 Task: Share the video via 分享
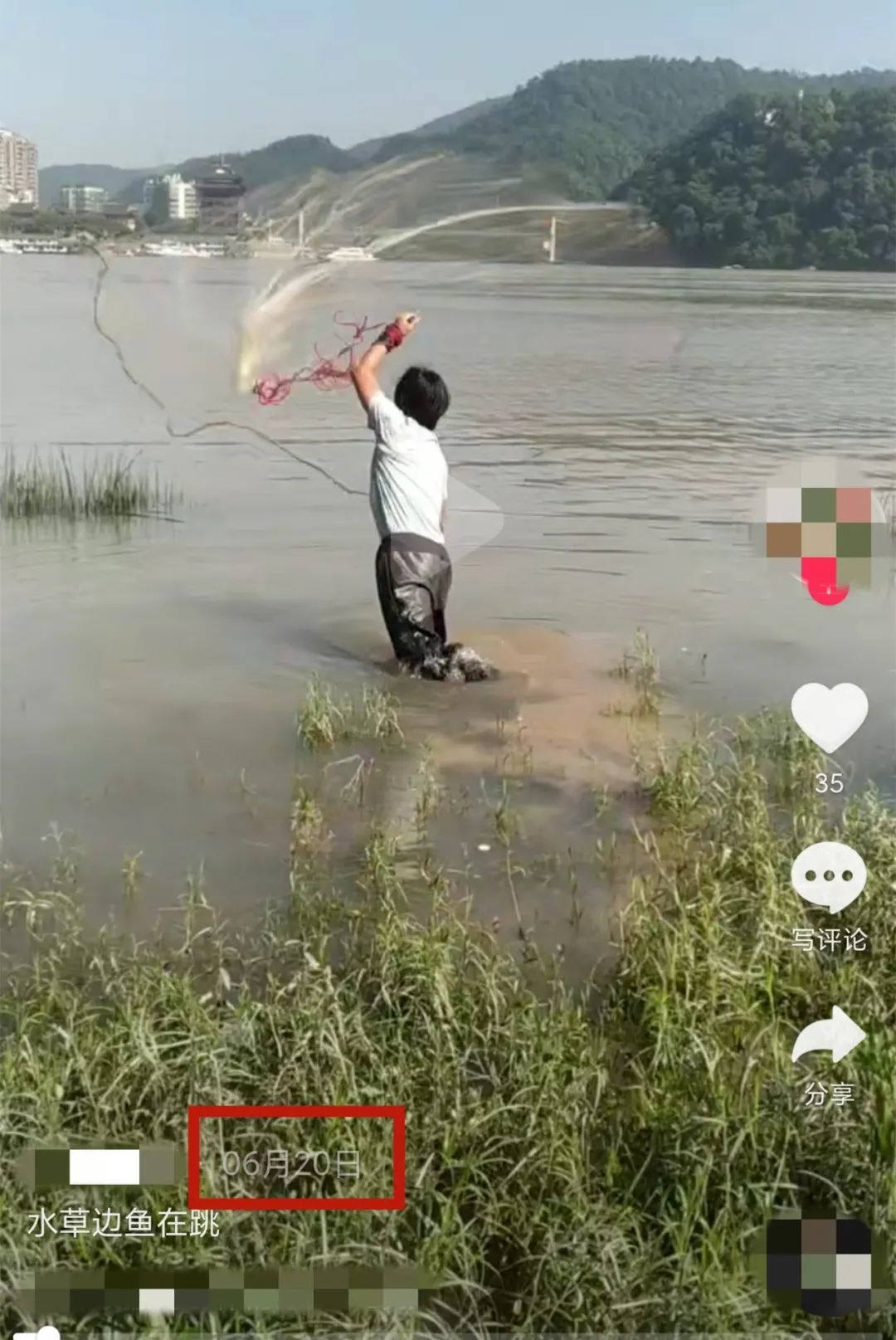829,1037
